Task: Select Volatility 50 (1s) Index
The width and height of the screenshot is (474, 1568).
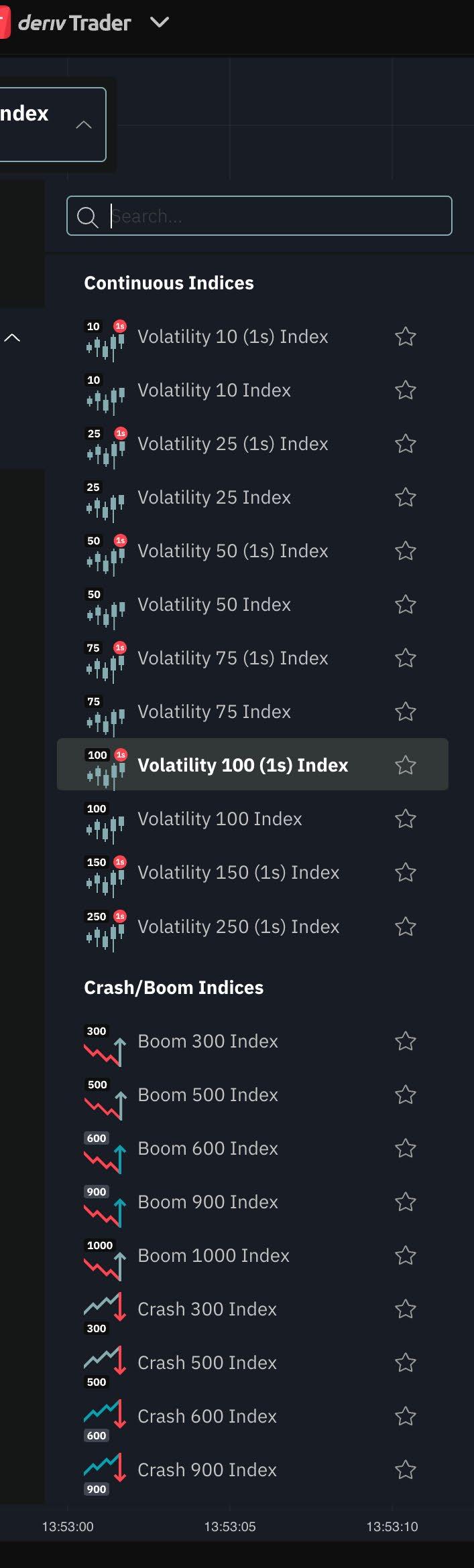Action: tap(232, 551)
